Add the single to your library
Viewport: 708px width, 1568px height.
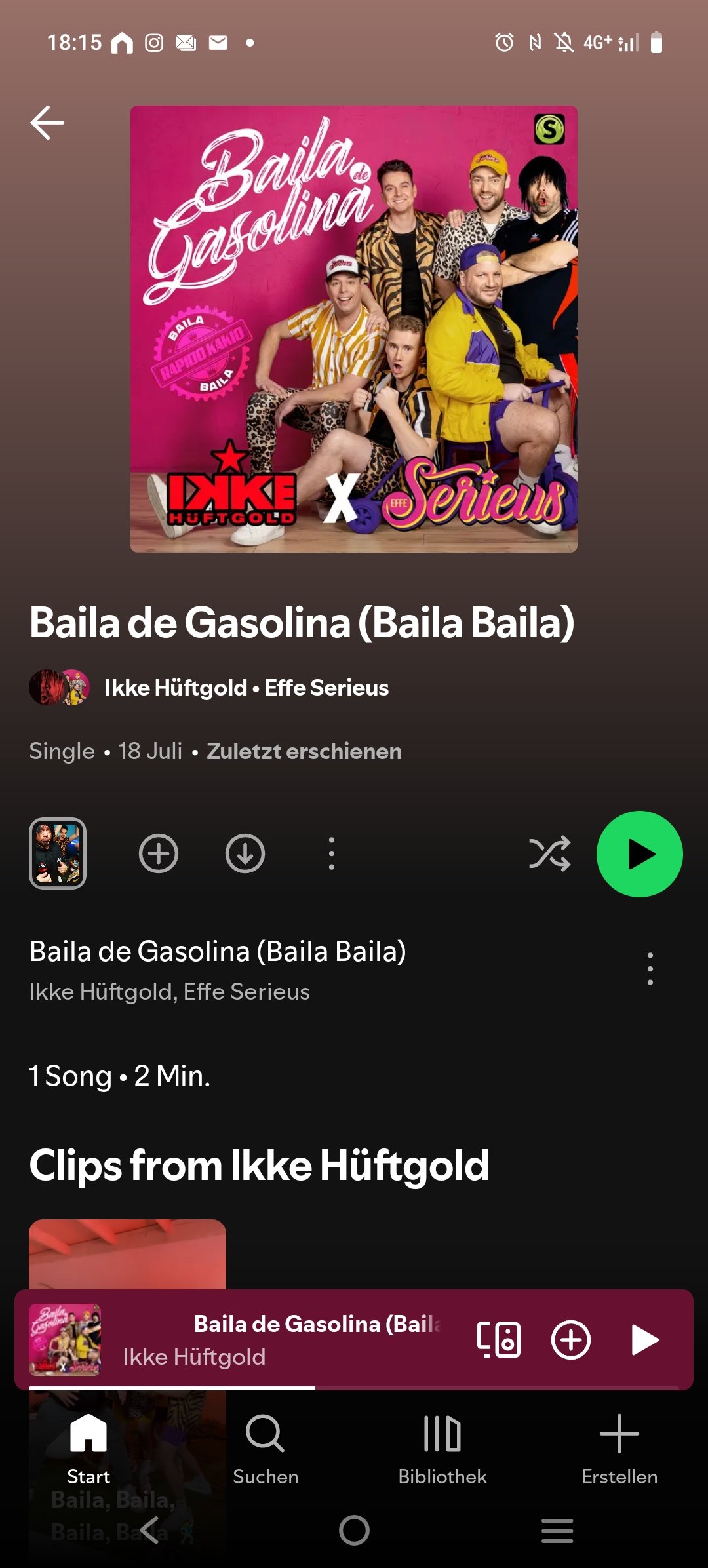click(x=159, y=853)
